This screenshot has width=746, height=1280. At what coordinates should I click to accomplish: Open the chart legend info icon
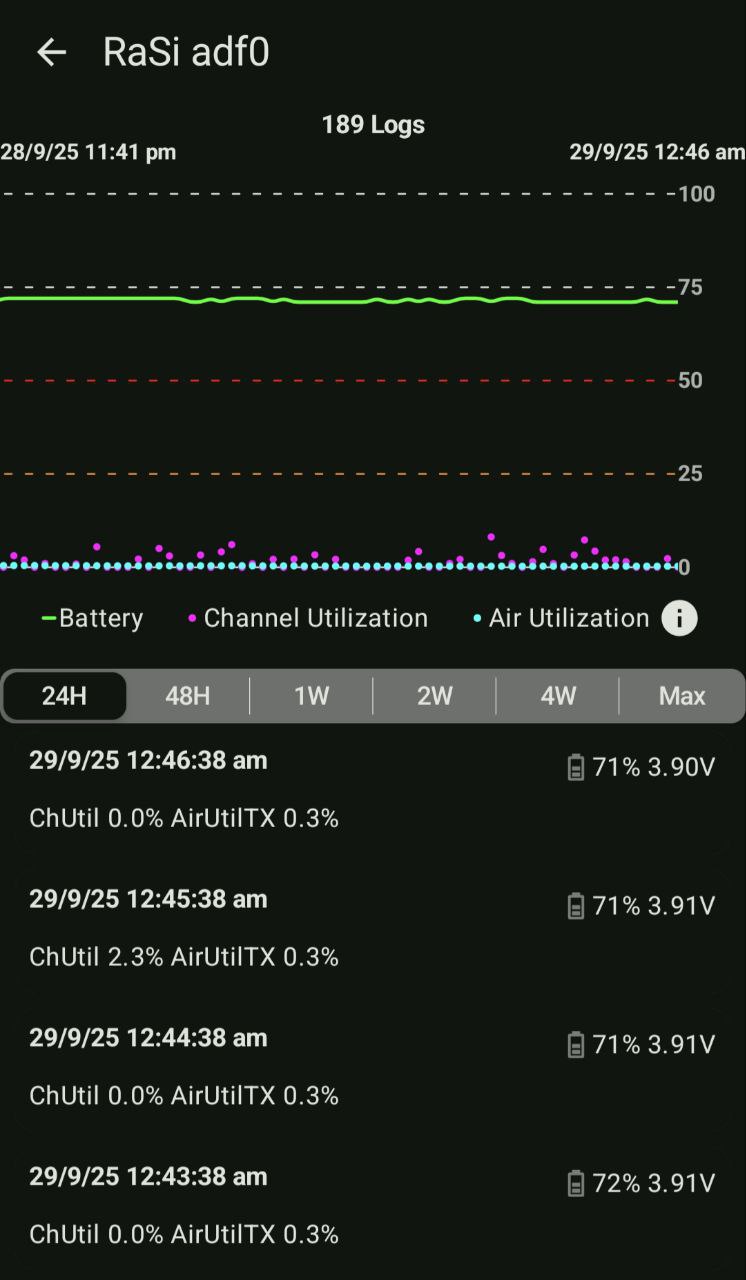point(679,618)
